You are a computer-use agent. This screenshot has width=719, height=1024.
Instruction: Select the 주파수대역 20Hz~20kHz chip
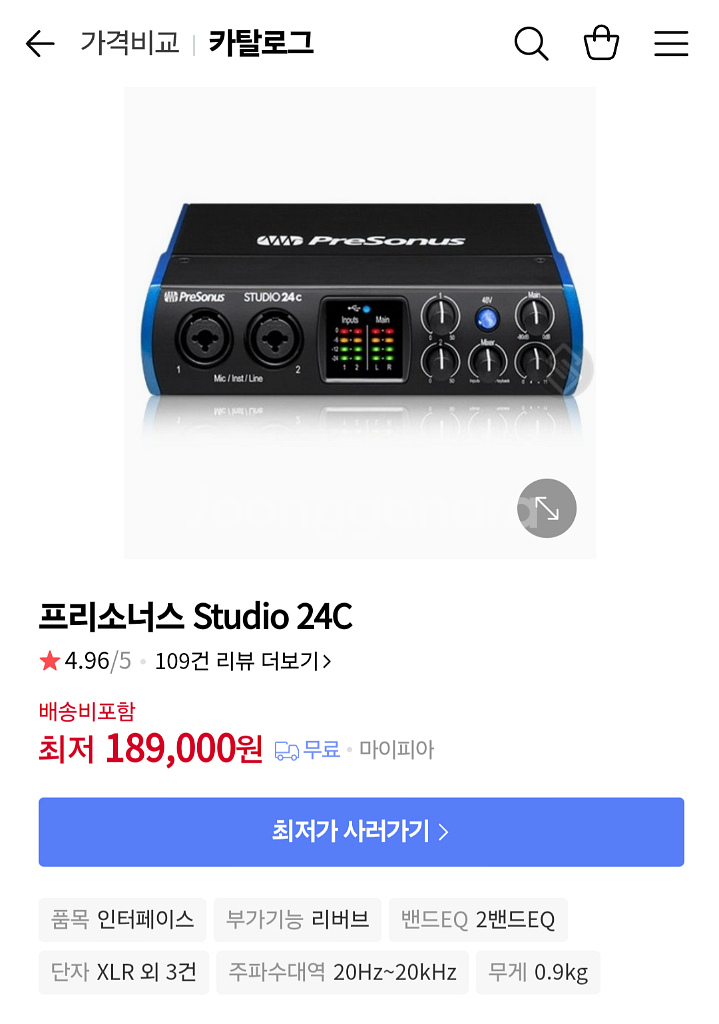click(342, 972)
